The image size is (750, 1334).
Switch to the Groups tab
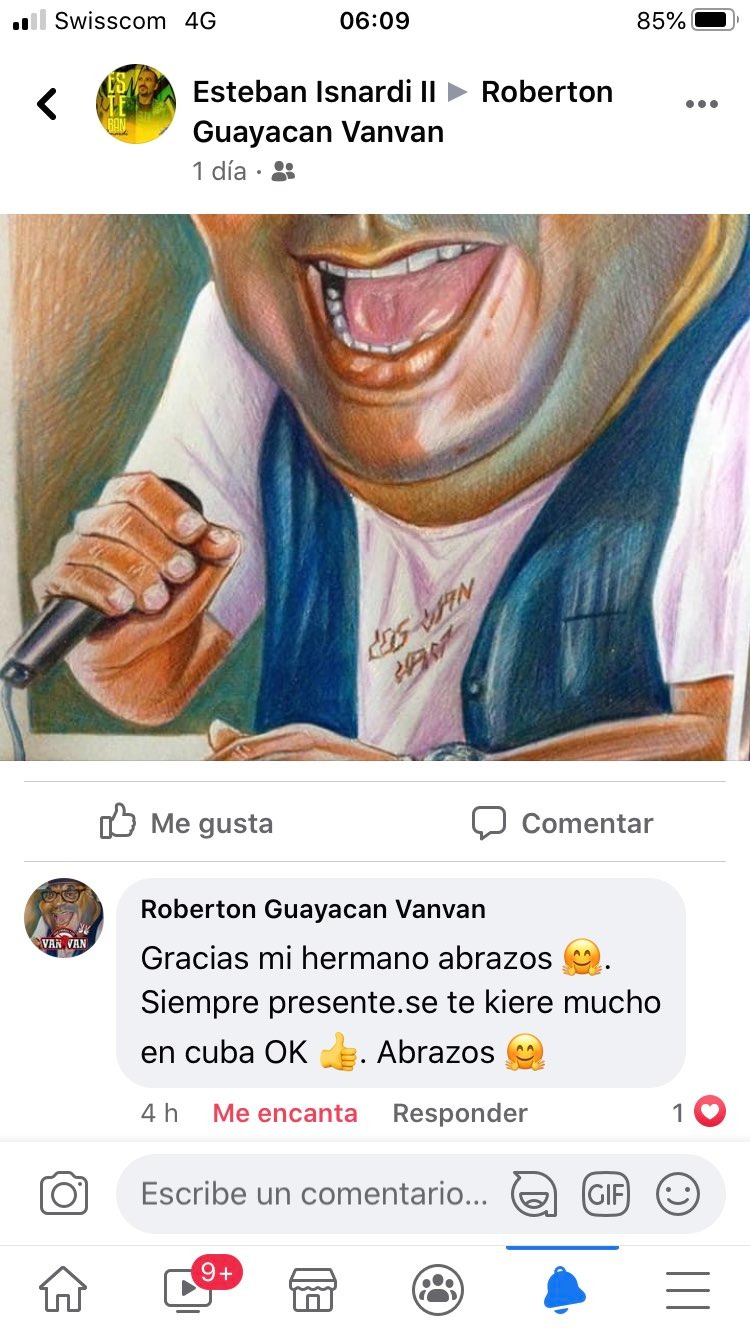438,1290
